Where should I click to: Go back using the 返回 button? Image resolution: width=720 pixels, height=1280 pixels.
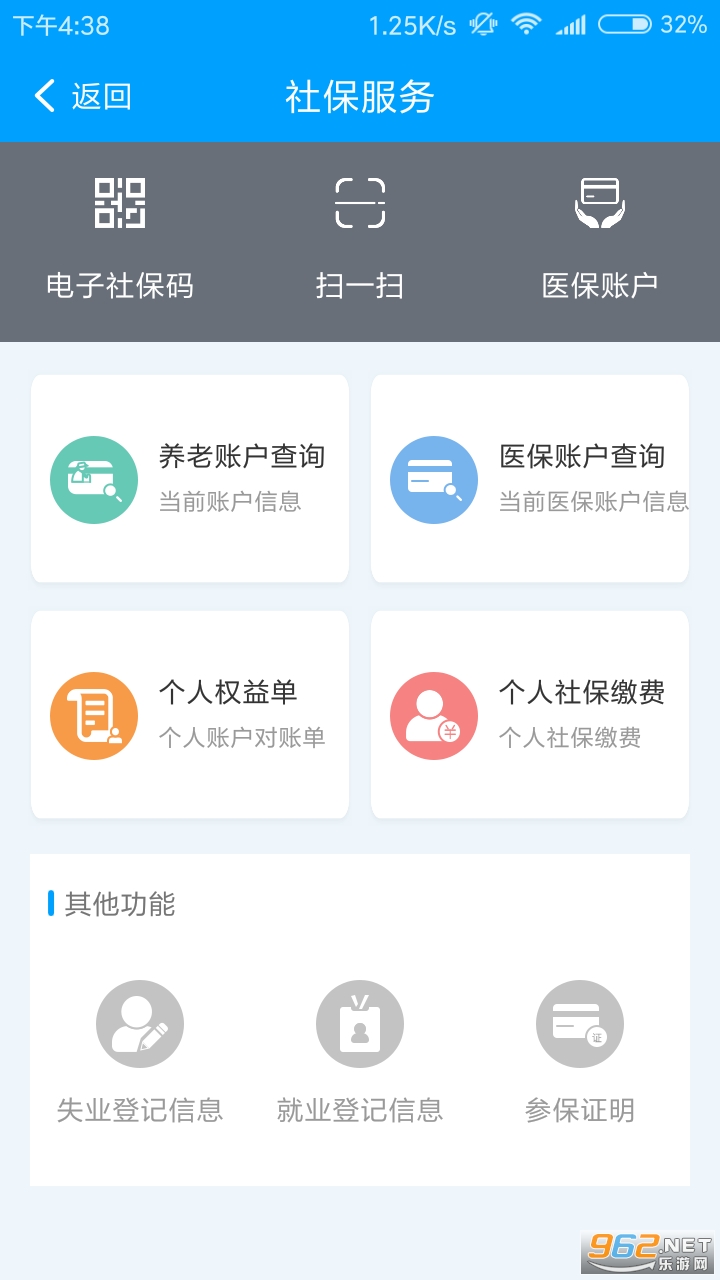coord(82,97)
